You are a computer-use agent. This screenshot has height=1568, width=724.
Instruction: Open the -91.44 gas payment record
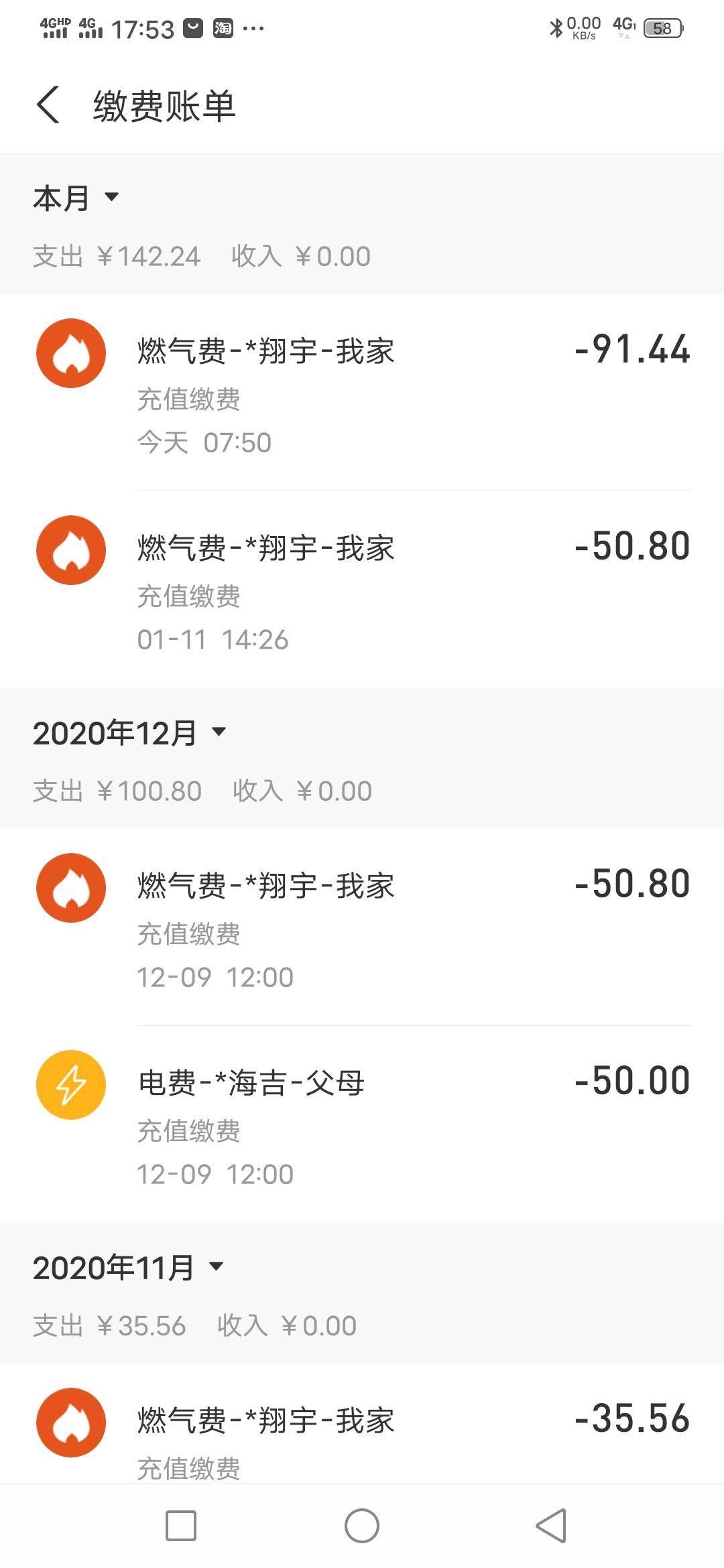(x=362, y=392)
